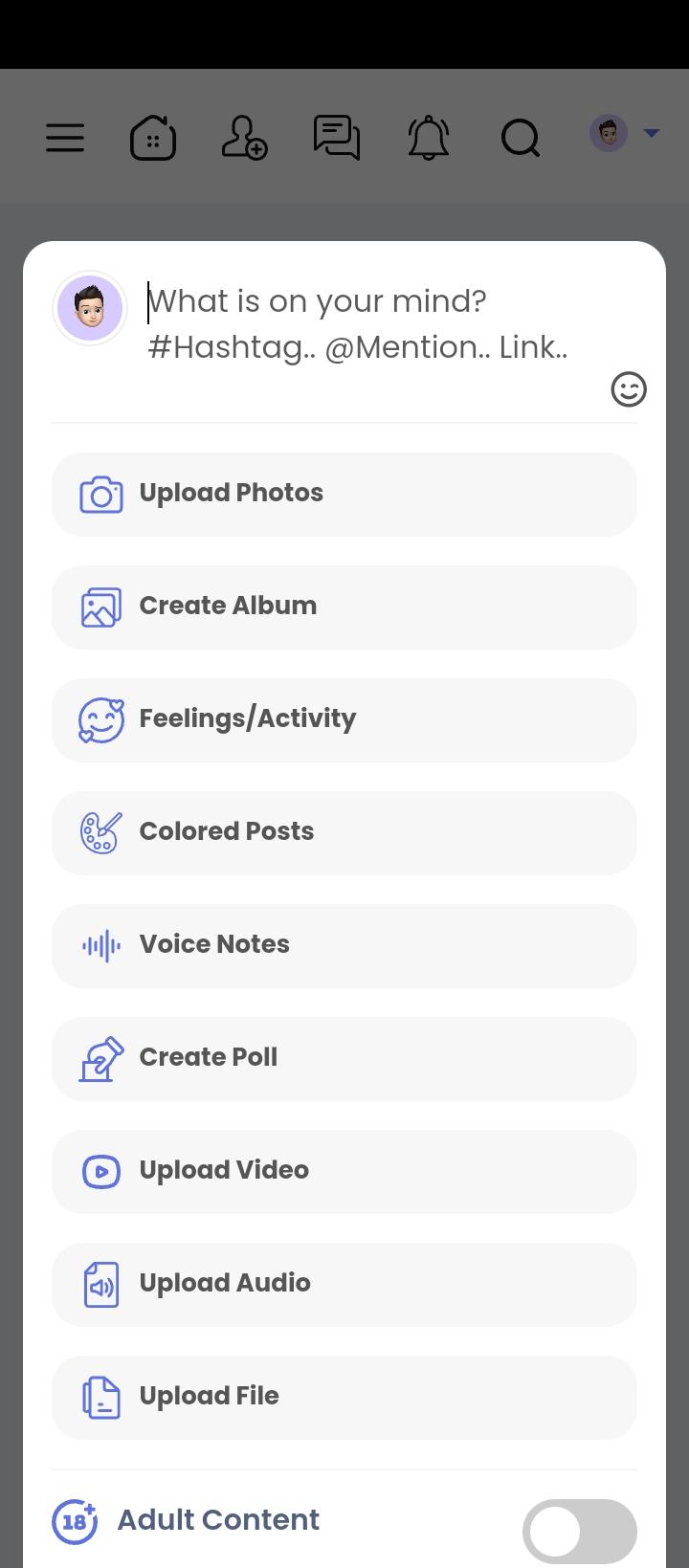Open the notifications bell

click(428, 138)
